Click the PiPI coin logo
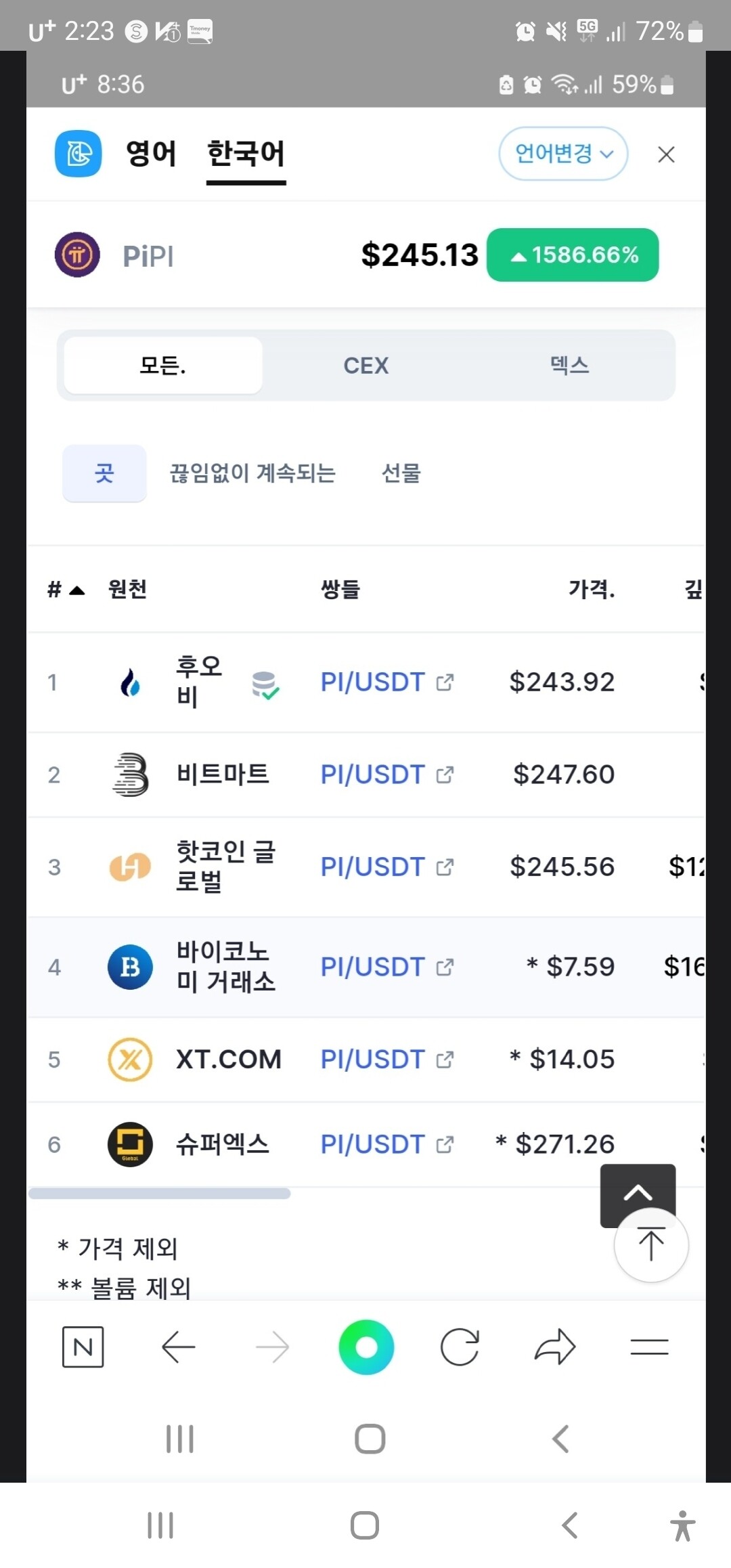The height and width of the screenshot is (1568, 731). pos(76,255)
